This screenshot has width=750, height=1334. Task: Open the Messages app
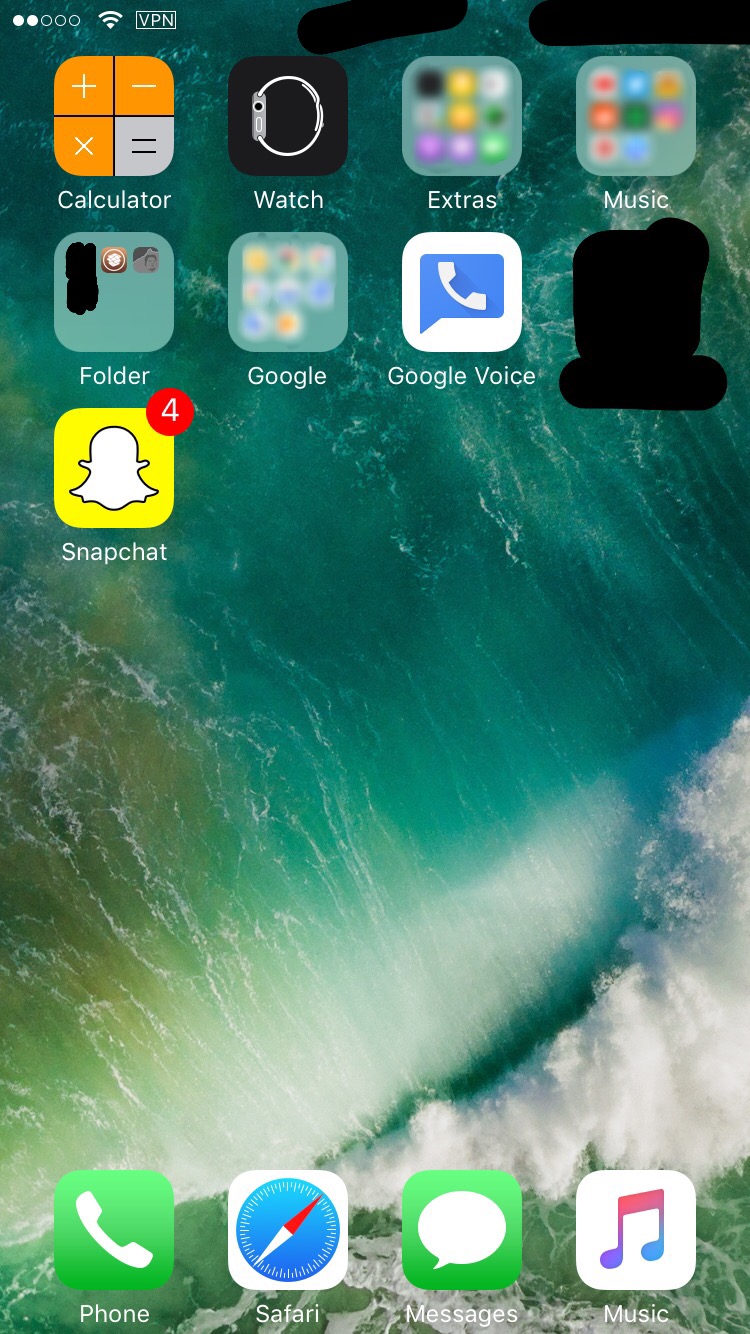(462, 1230)
